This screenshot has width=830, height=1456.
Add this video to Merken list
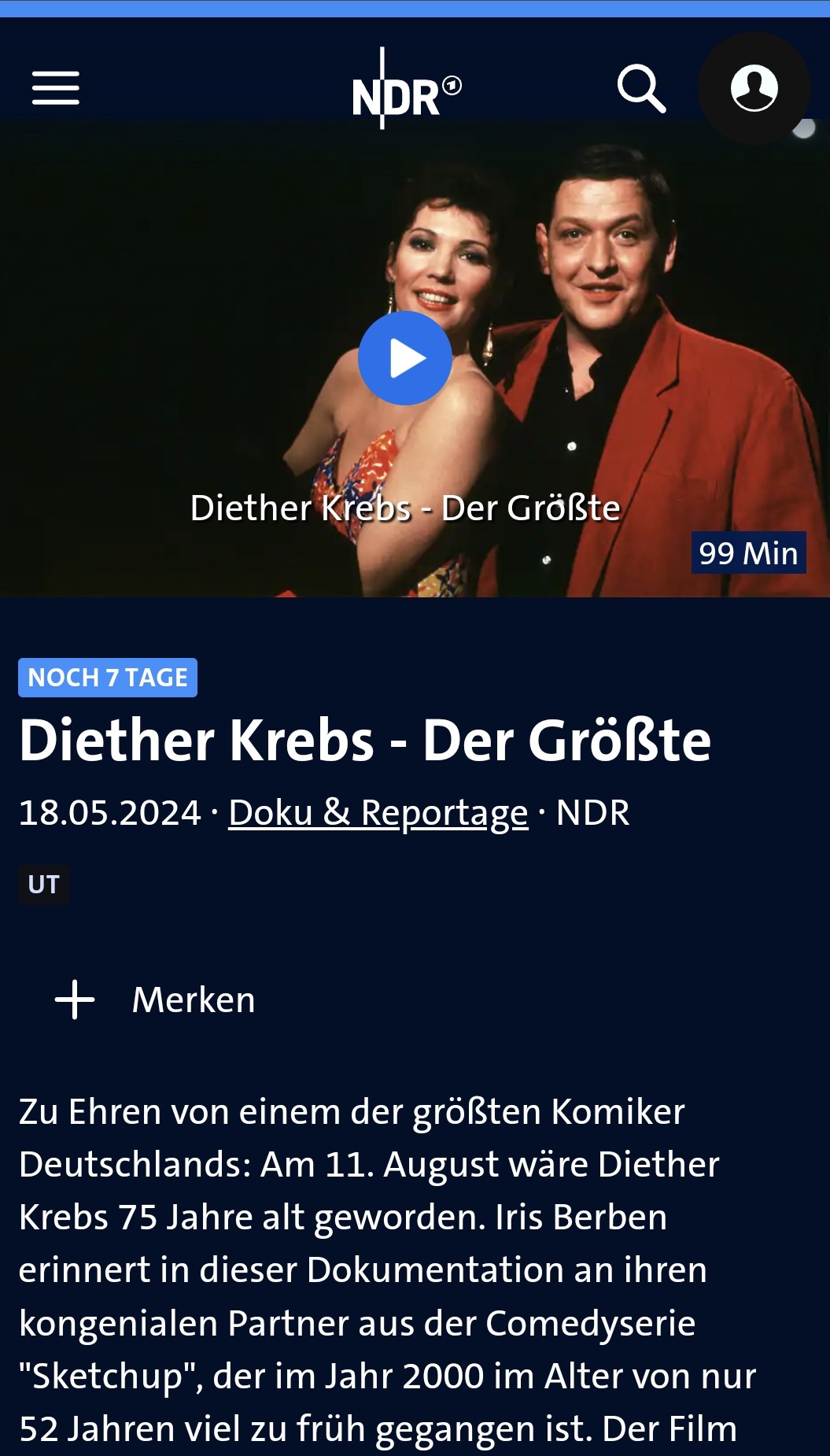pyautogui.click(x=155, y=1000)
